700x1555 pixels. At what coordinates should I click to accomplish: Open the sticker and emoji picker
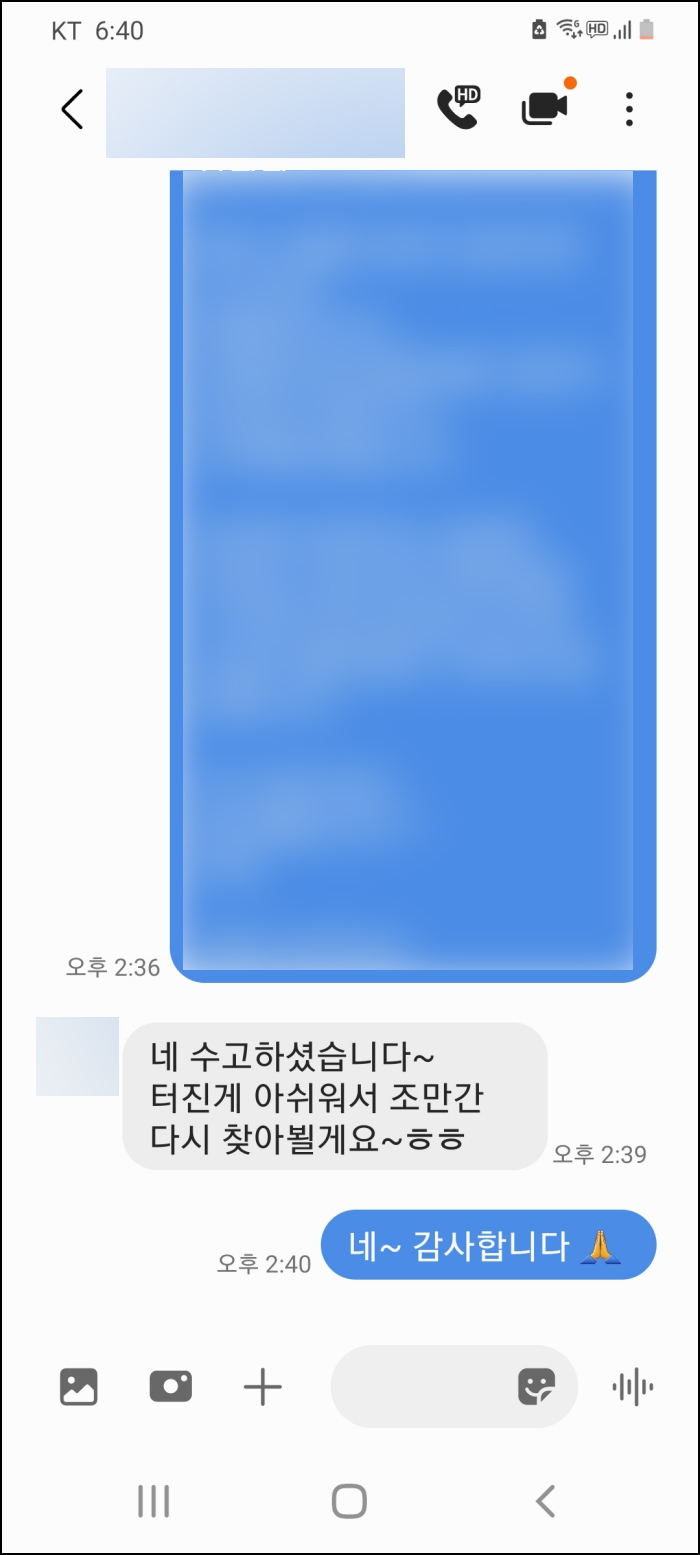click(x=536, y=1387)
